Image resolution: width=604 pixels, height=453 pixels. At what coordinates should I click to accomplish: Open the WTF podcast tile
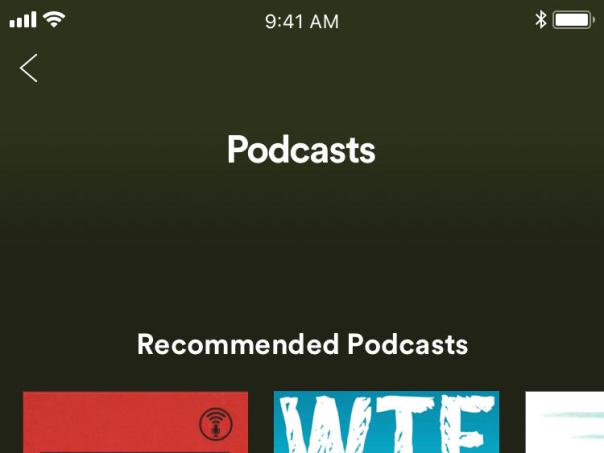click(x=386, y=423)
